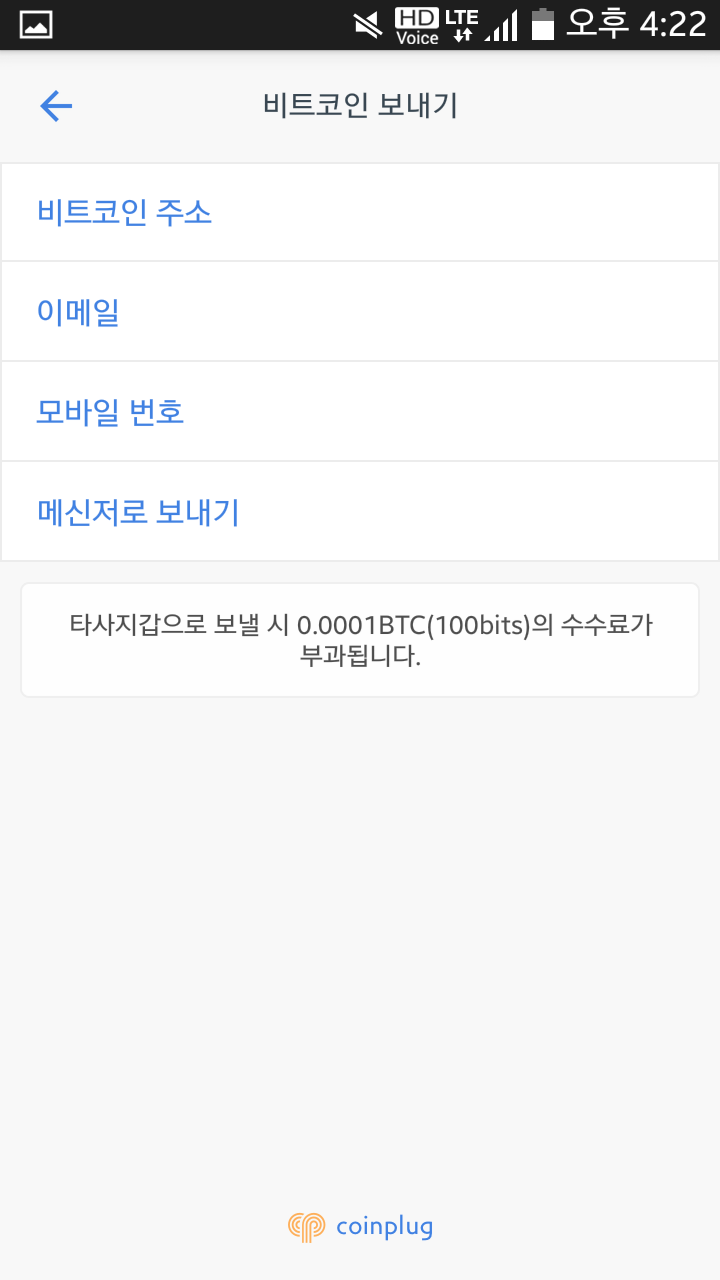Open 메신저로 보내기 to send via messenger
The height and width of the screenshot is (1280, 720).
[138, 511]
